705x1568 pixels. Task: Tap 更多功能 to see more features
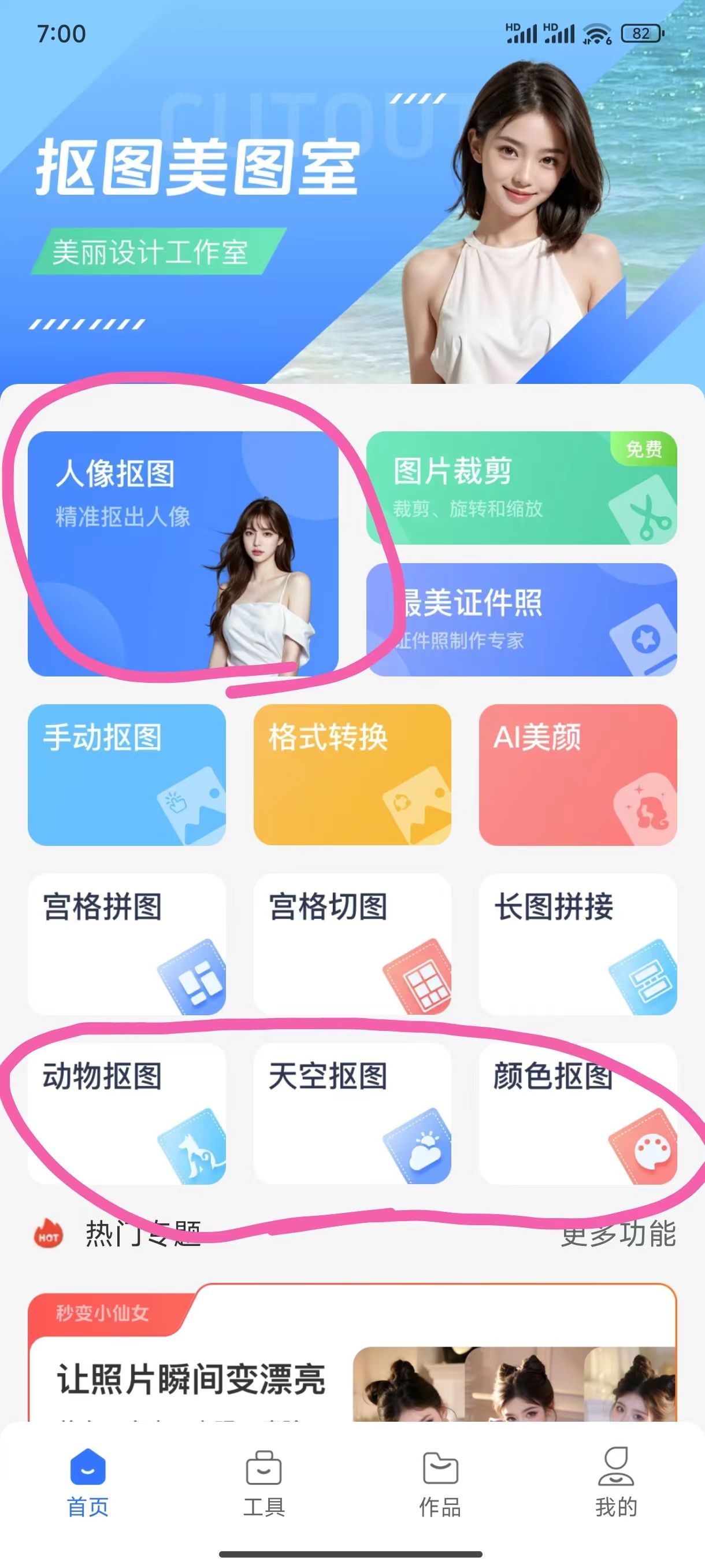coord(618,1234)
